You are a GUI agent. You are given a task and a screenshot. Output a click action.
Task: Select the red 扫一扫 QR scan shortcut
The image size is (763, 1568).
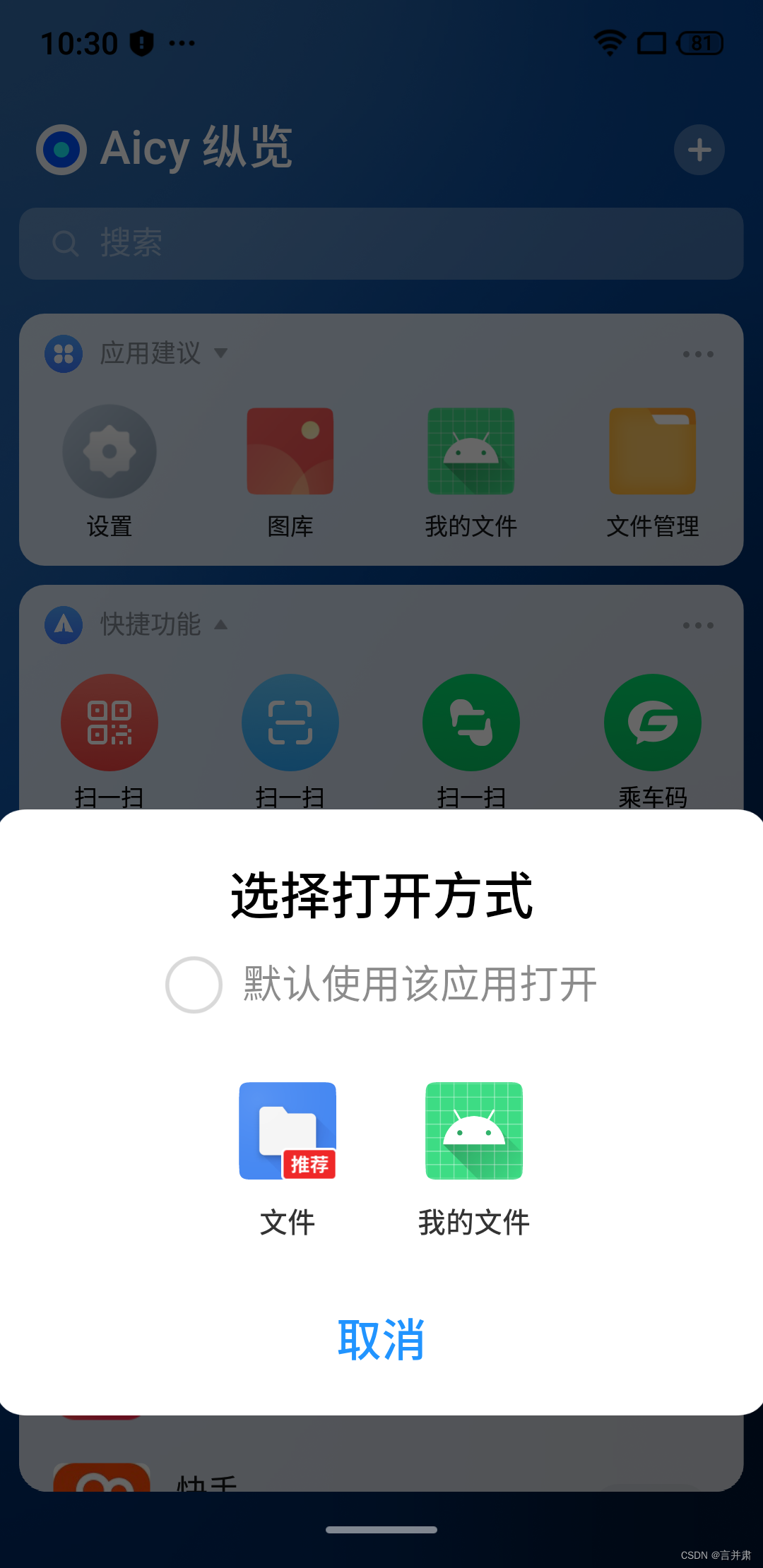click(109, 722)
